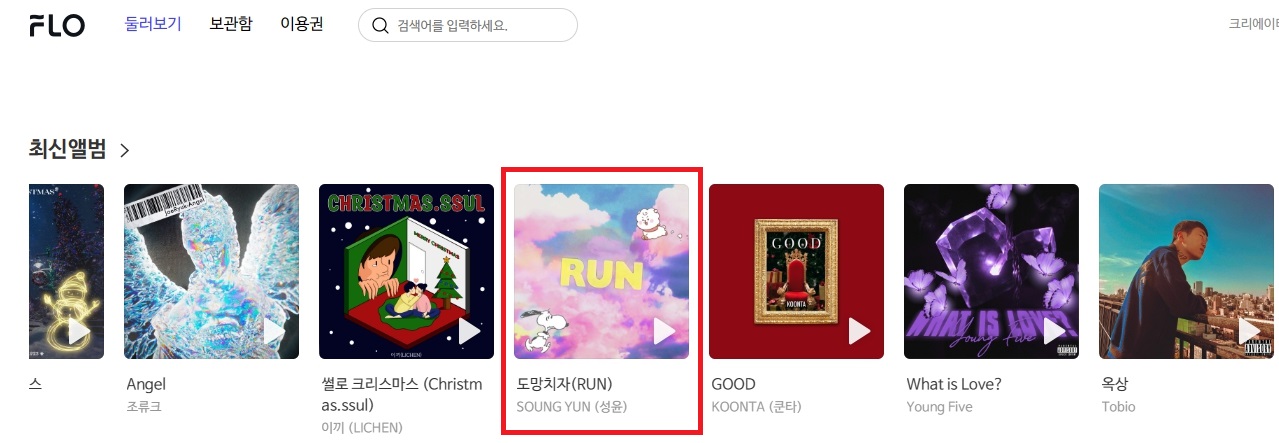Play the What is Love? album
The height and width of the screenshot is (443, 1279).
click(1054, 331)
